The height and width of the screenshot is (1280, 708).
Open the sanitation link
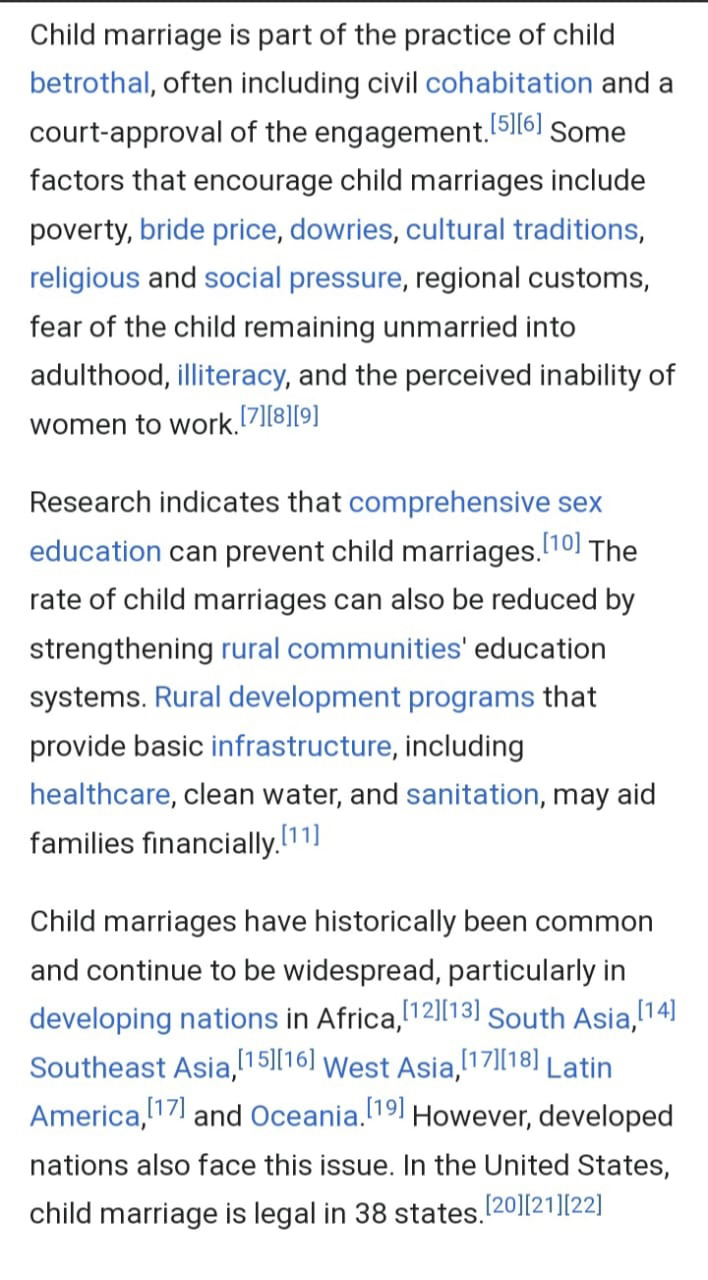pos(472,795)
